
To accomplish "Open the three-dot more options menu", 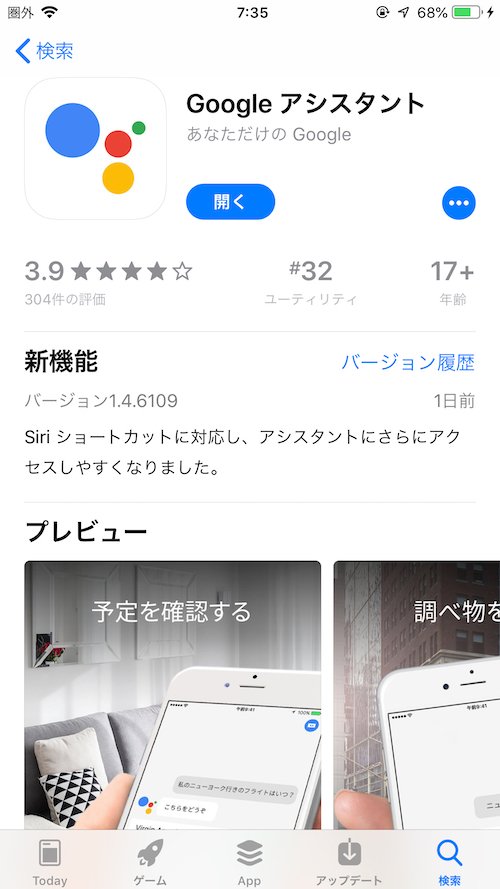I will pyautogui.click(x=459, y=202).
